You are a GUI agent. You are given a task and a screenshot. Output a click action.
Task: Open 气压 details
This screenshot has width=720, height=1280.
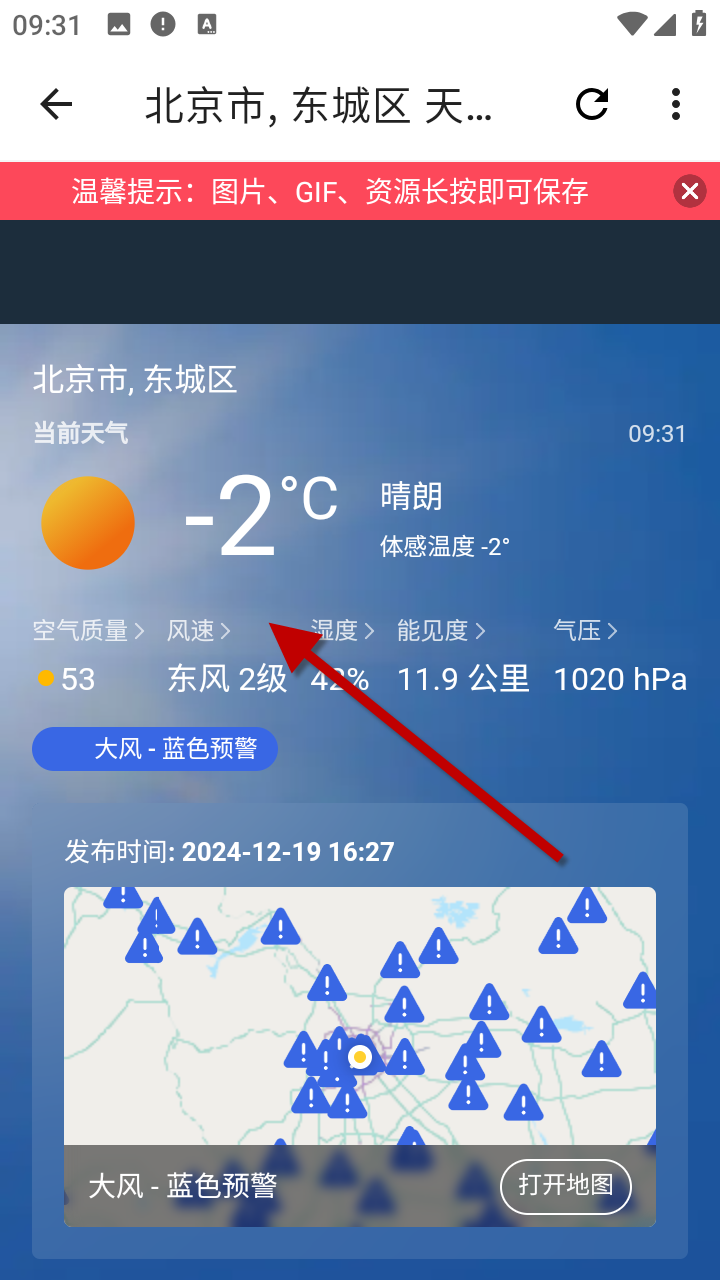pyautogui.click(x=585, y=631)
